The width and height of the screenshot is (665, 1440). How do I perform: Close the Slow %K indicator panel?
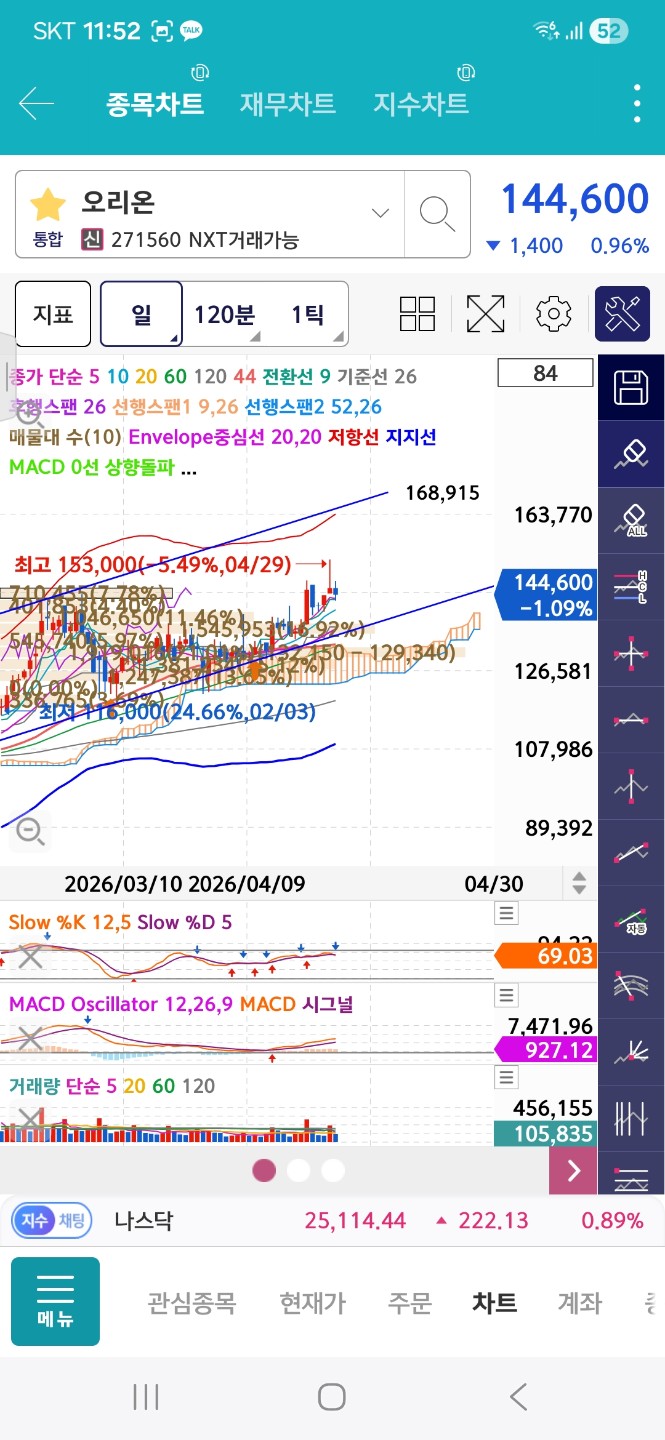[x=30, y=956]
